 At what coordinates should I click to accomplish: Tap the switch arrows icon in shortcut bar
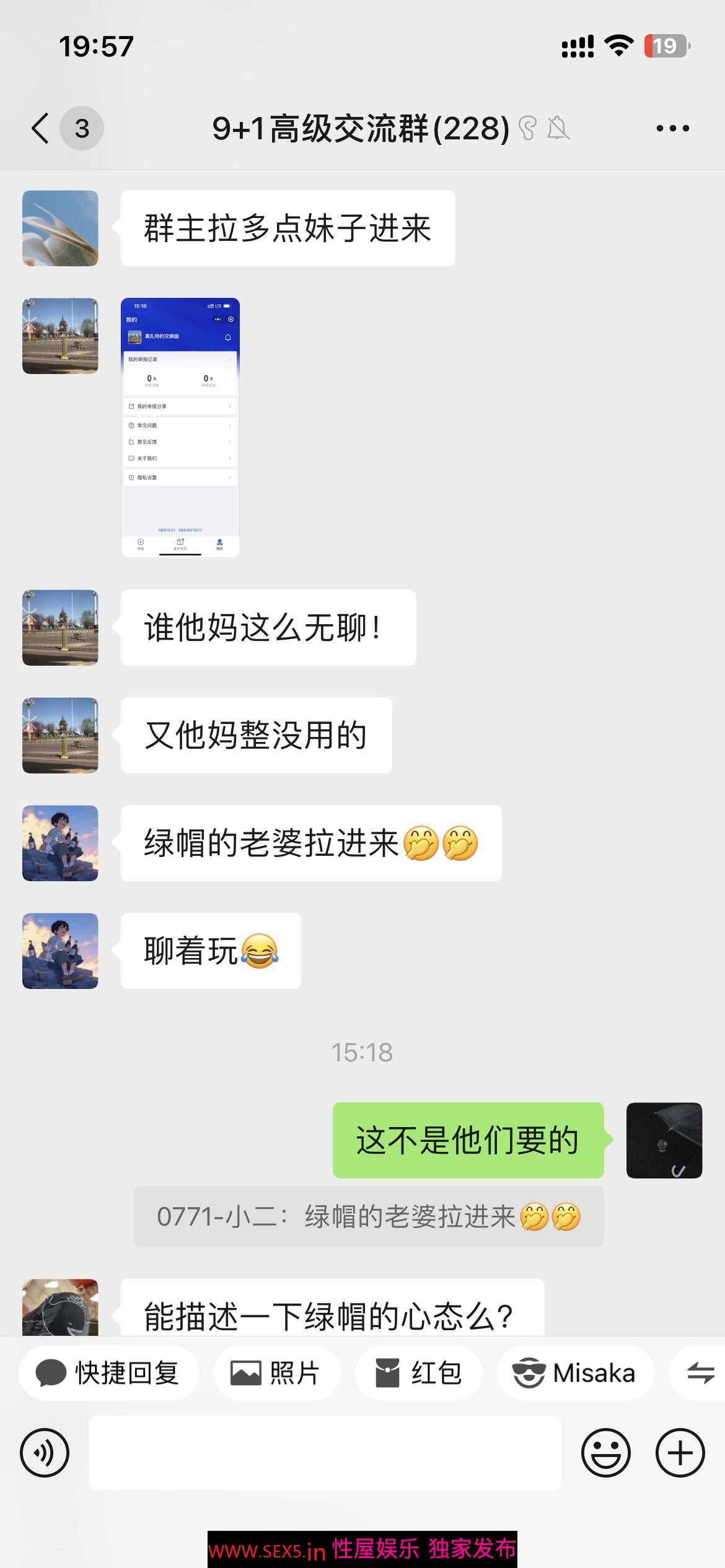(701, 1373)
